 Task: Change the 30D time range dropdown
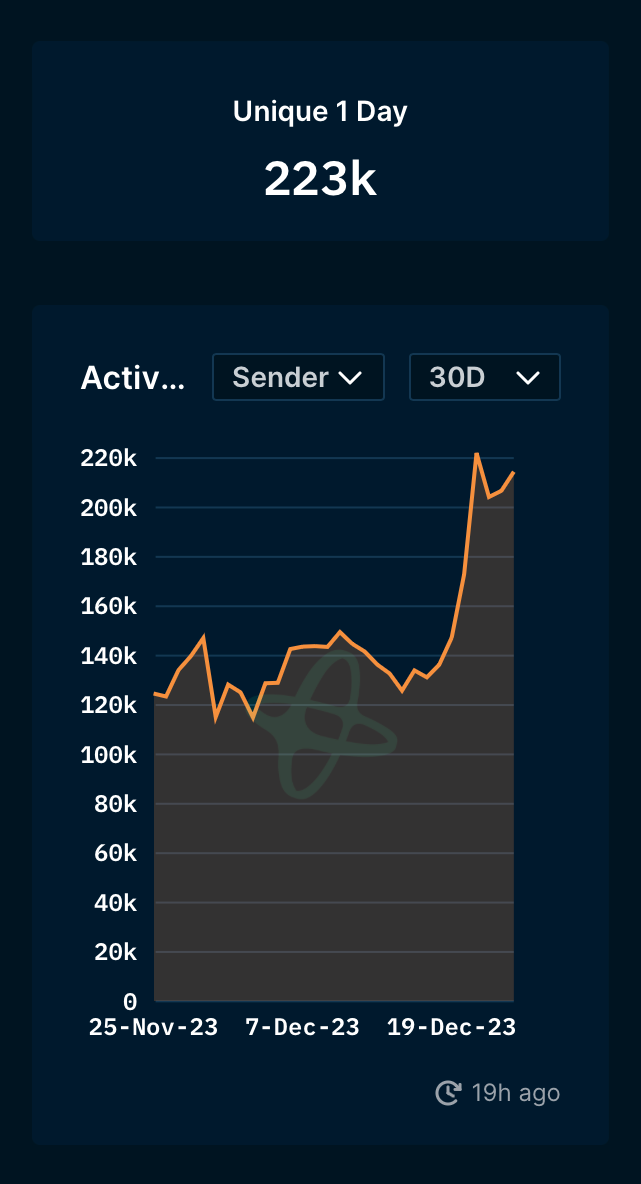485,377
